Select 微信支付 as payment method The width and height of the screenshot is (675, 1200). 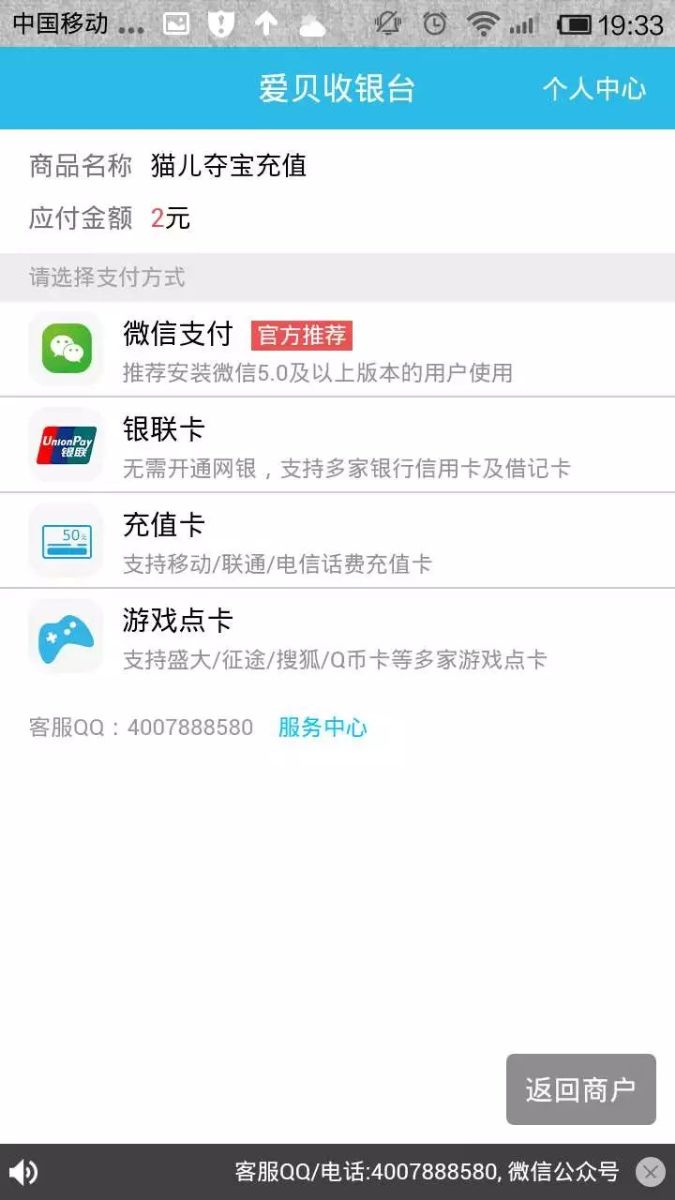point(337,349)
